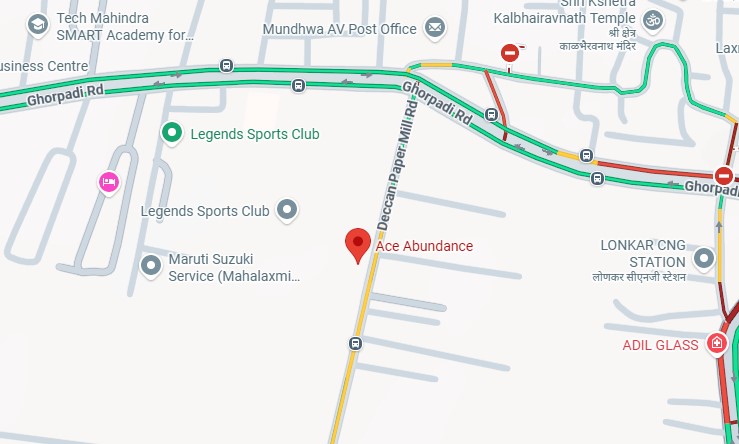Image resolution: width=739 pixels, height=444 pixels.
Task: Tap the Mundhwa AV Post Office marker
Action: coord(435,28)
